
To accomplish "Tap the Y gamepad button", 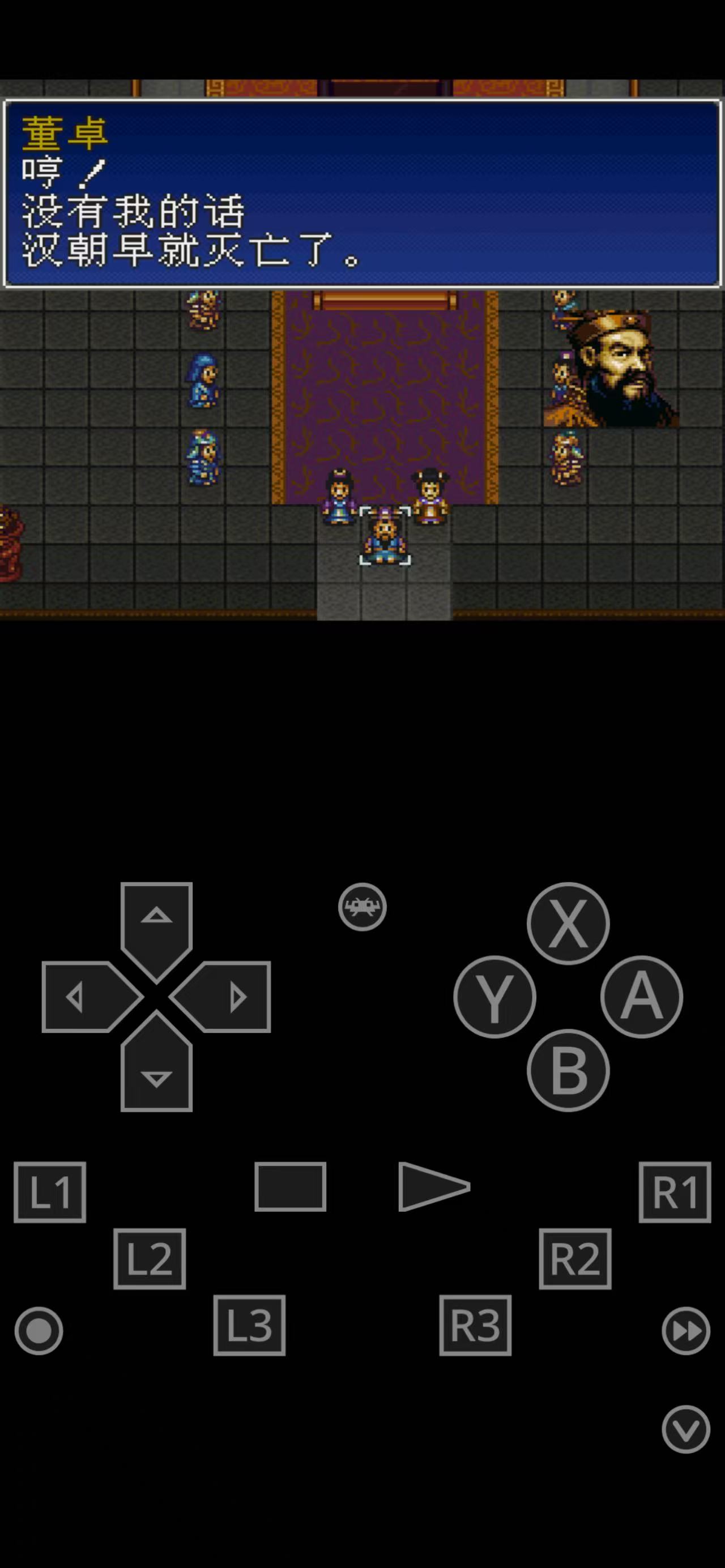I will pyautogui.click(x=494, y=997).
